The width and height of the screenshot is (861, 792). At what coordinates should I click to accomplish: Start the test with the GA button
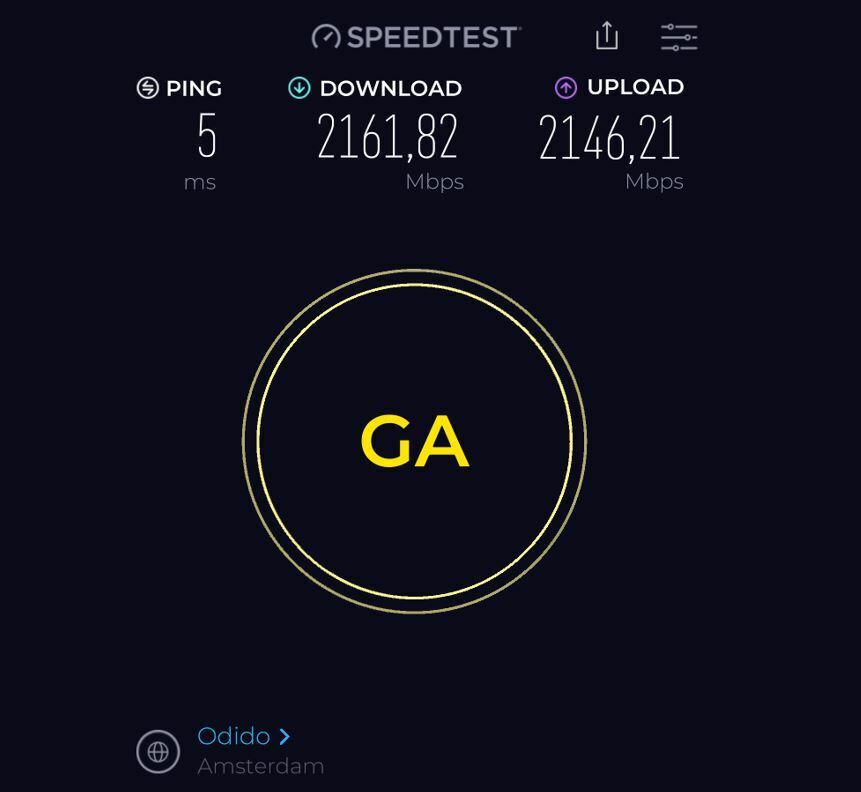[414, 441]
